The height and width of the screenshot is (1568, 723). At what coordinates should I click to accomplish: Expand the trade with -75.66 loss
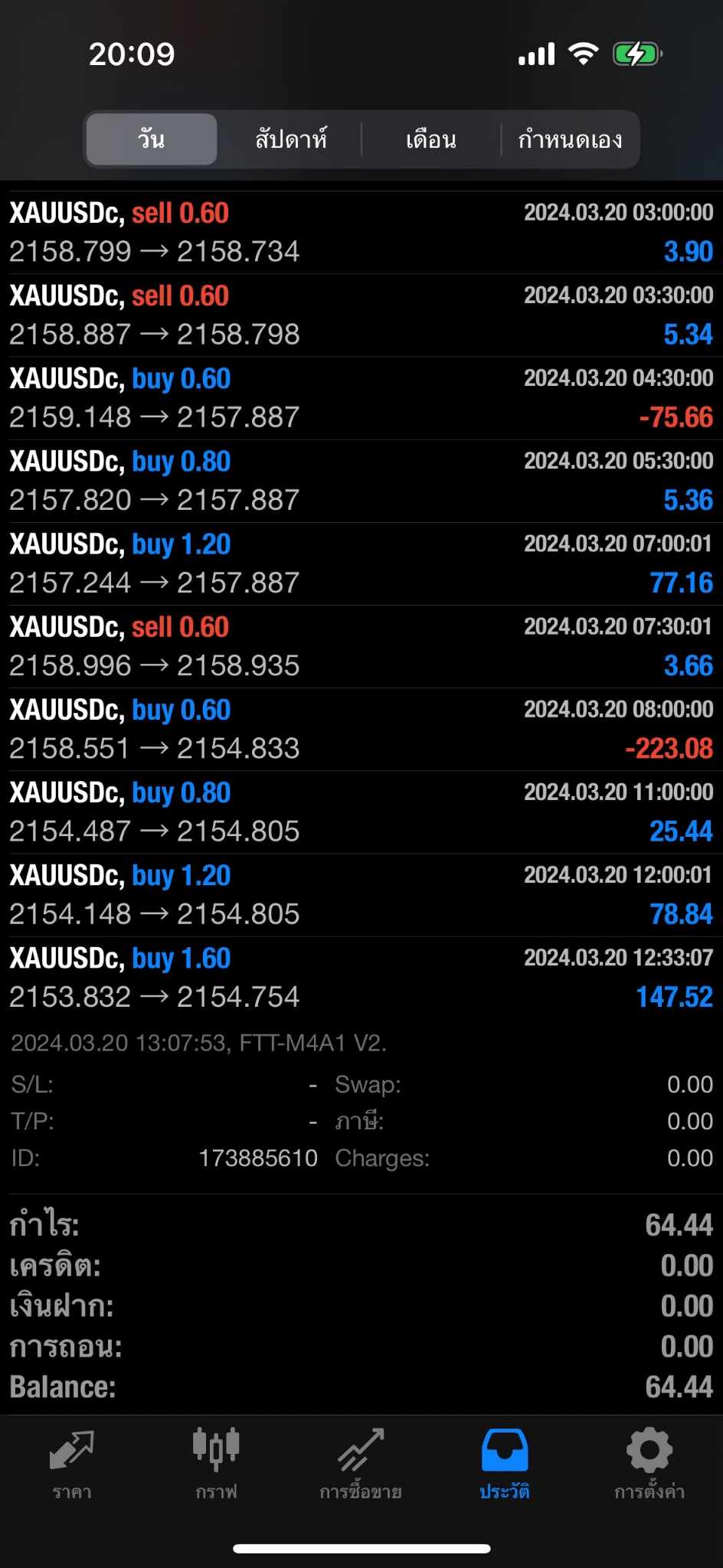pos(361,398)
